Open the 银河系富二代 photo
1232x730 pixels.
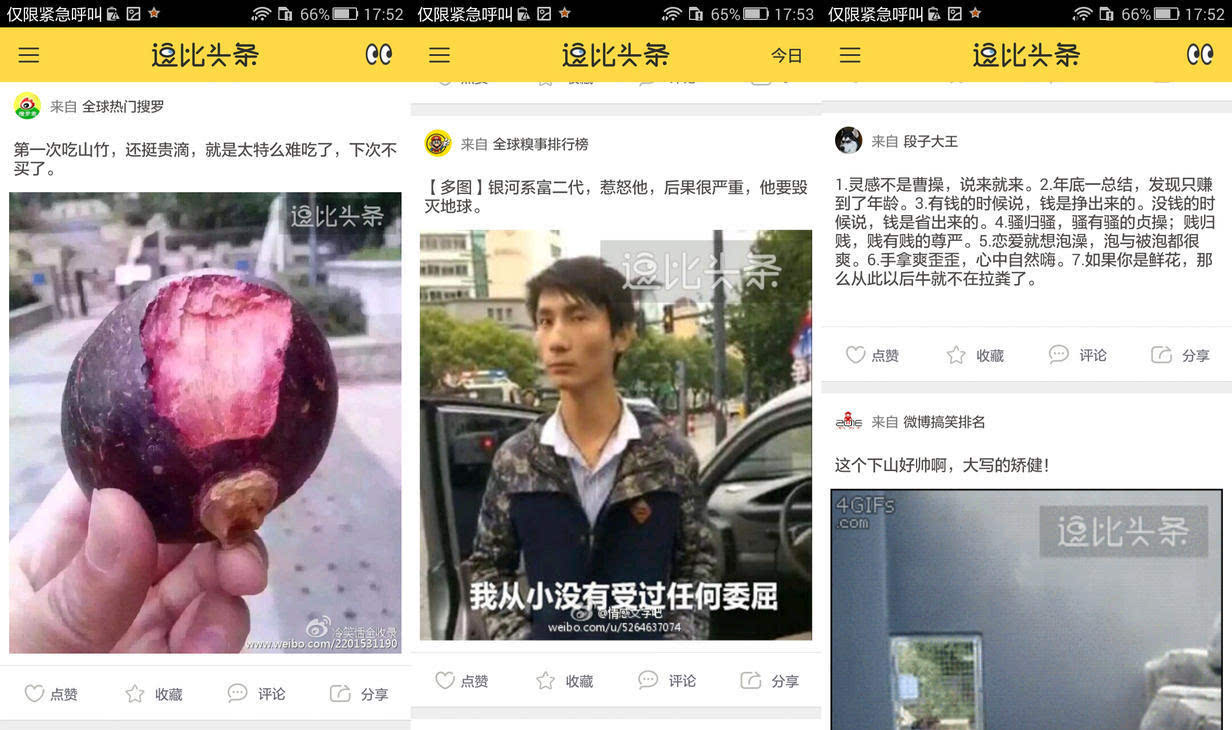tap(615, 435)
